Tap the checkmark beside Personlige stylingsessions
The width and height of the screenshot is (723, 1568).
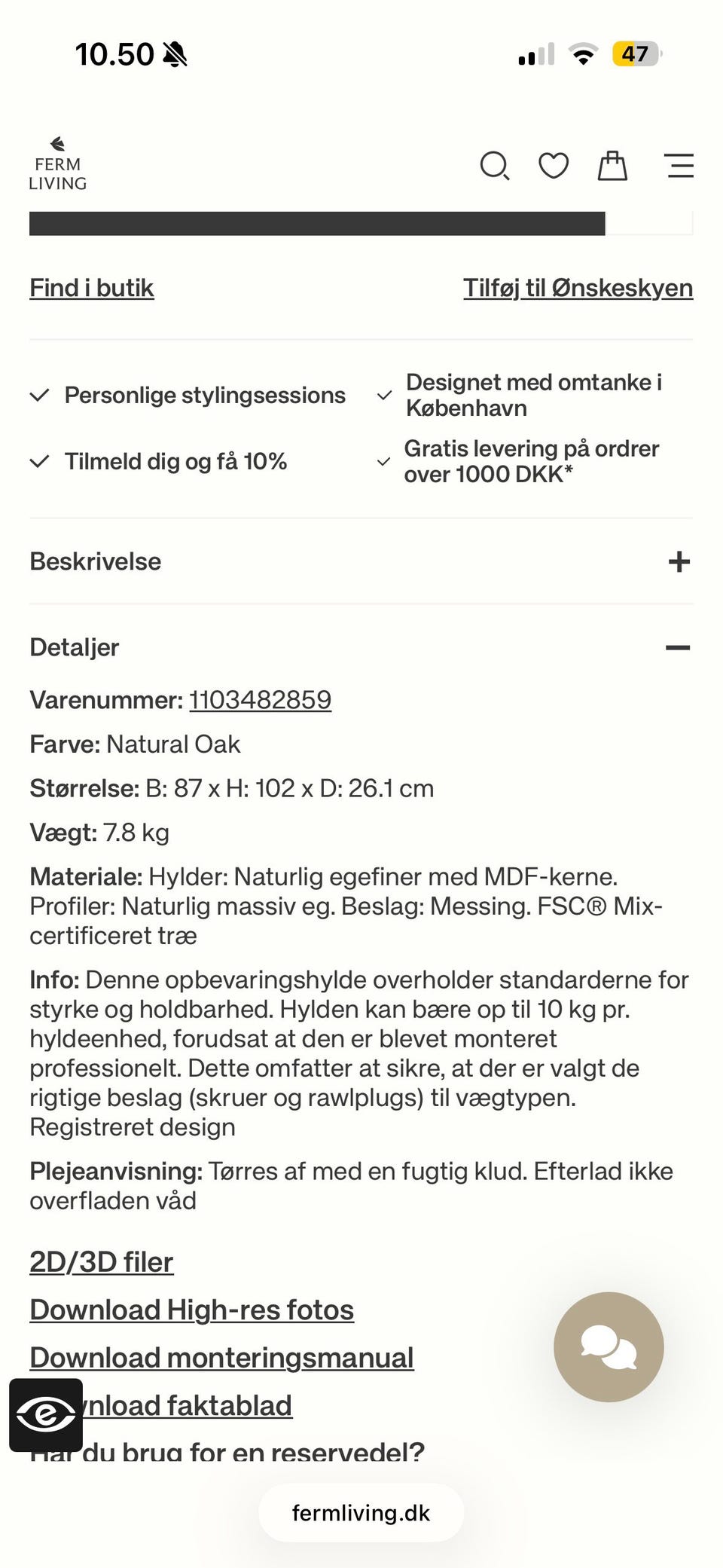[x=40, y=395]
